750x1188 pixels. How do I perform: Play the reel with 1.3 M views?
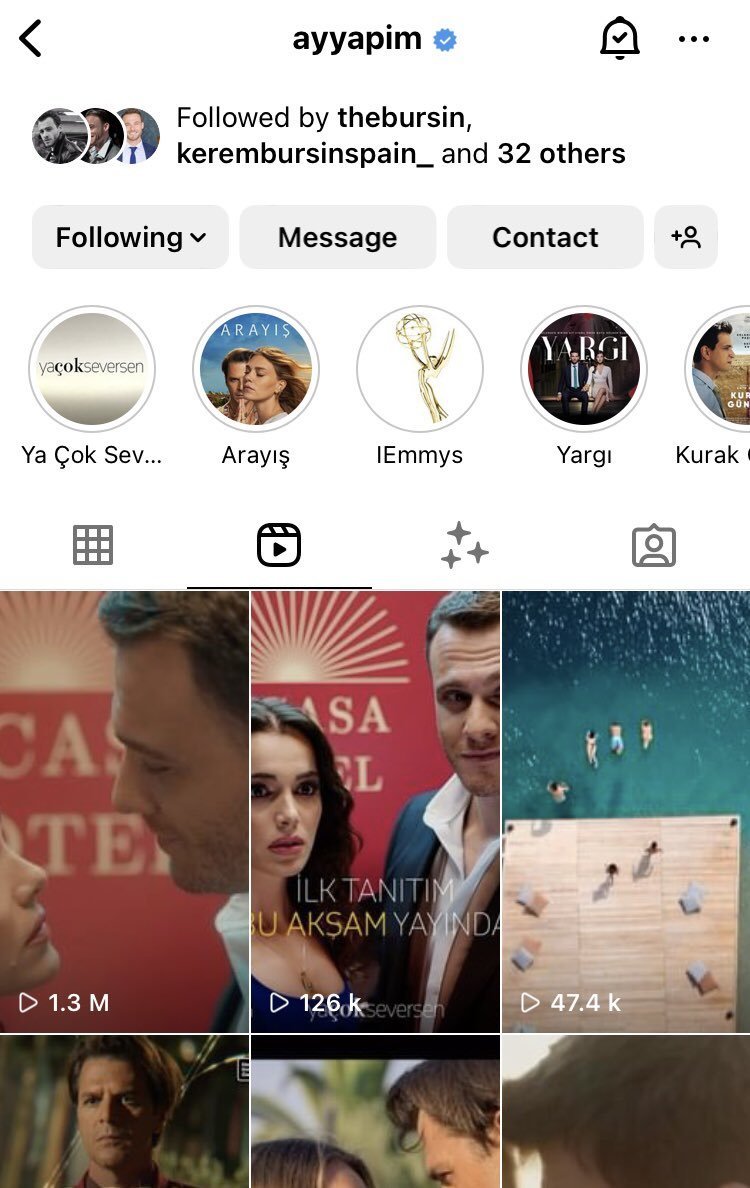[124, 811]
